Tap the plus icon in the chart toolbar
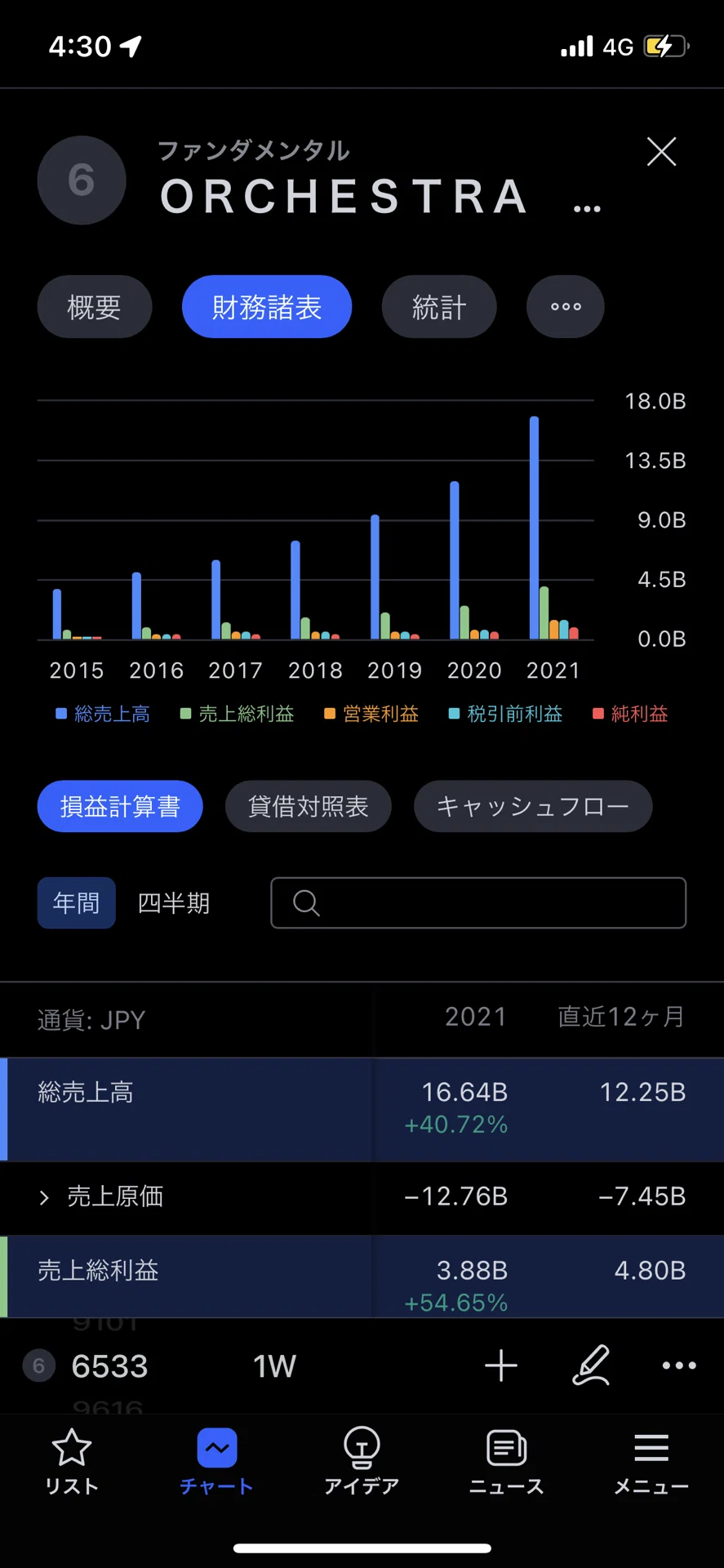The image size is (724, 1568). pyautogui.click(x=501, y=1365)
